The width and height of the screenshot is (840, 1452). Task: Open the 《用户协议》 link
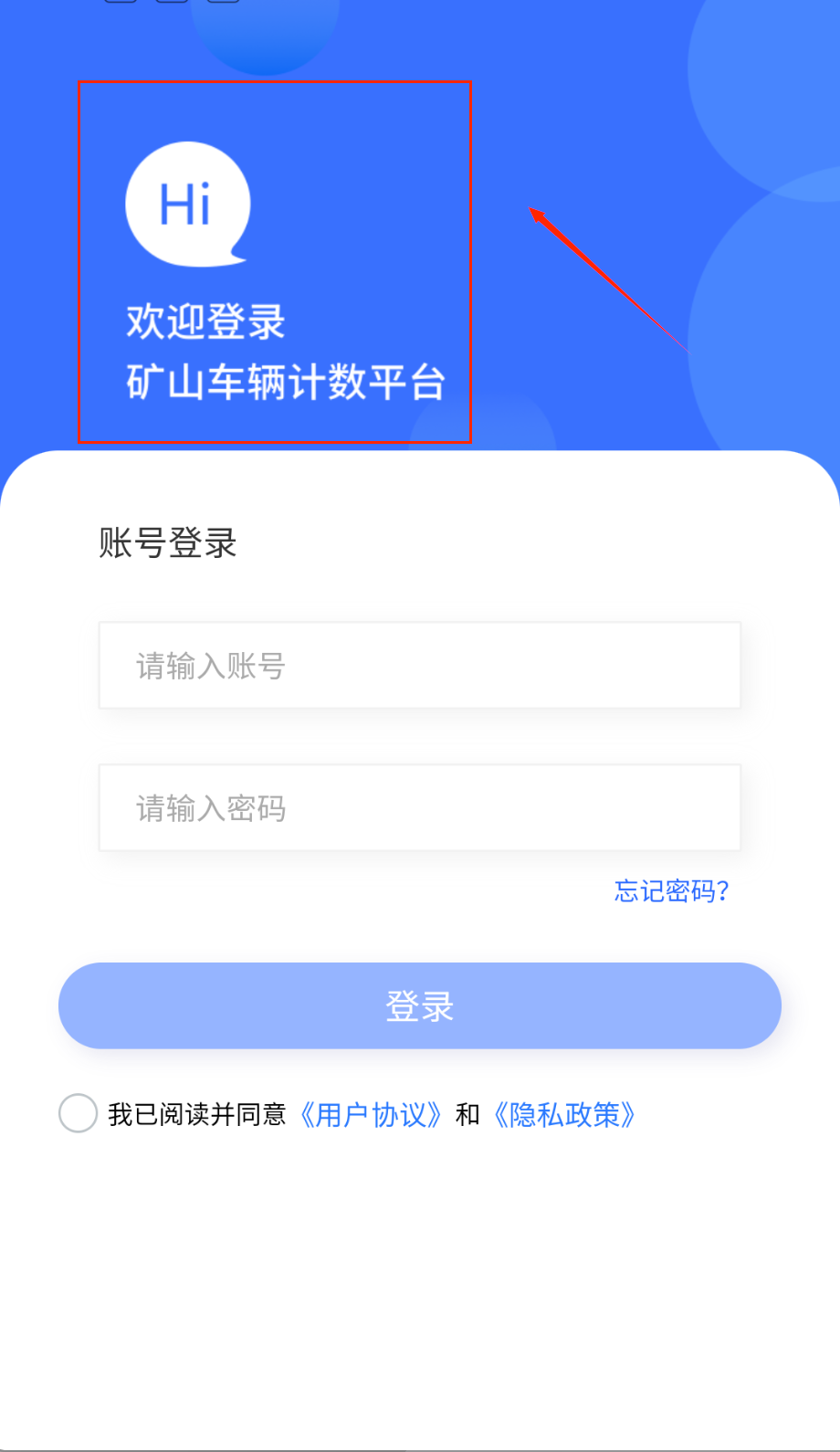coord(372,1115)
